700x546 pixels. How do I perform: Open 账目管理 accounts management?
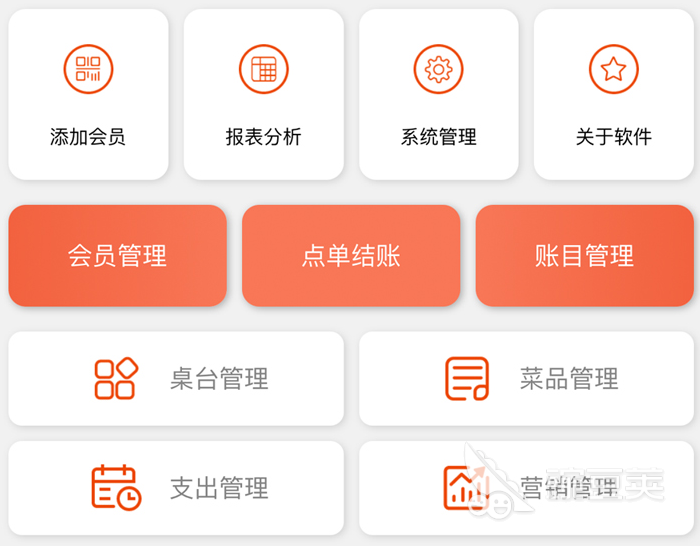(x=584, y=256)
